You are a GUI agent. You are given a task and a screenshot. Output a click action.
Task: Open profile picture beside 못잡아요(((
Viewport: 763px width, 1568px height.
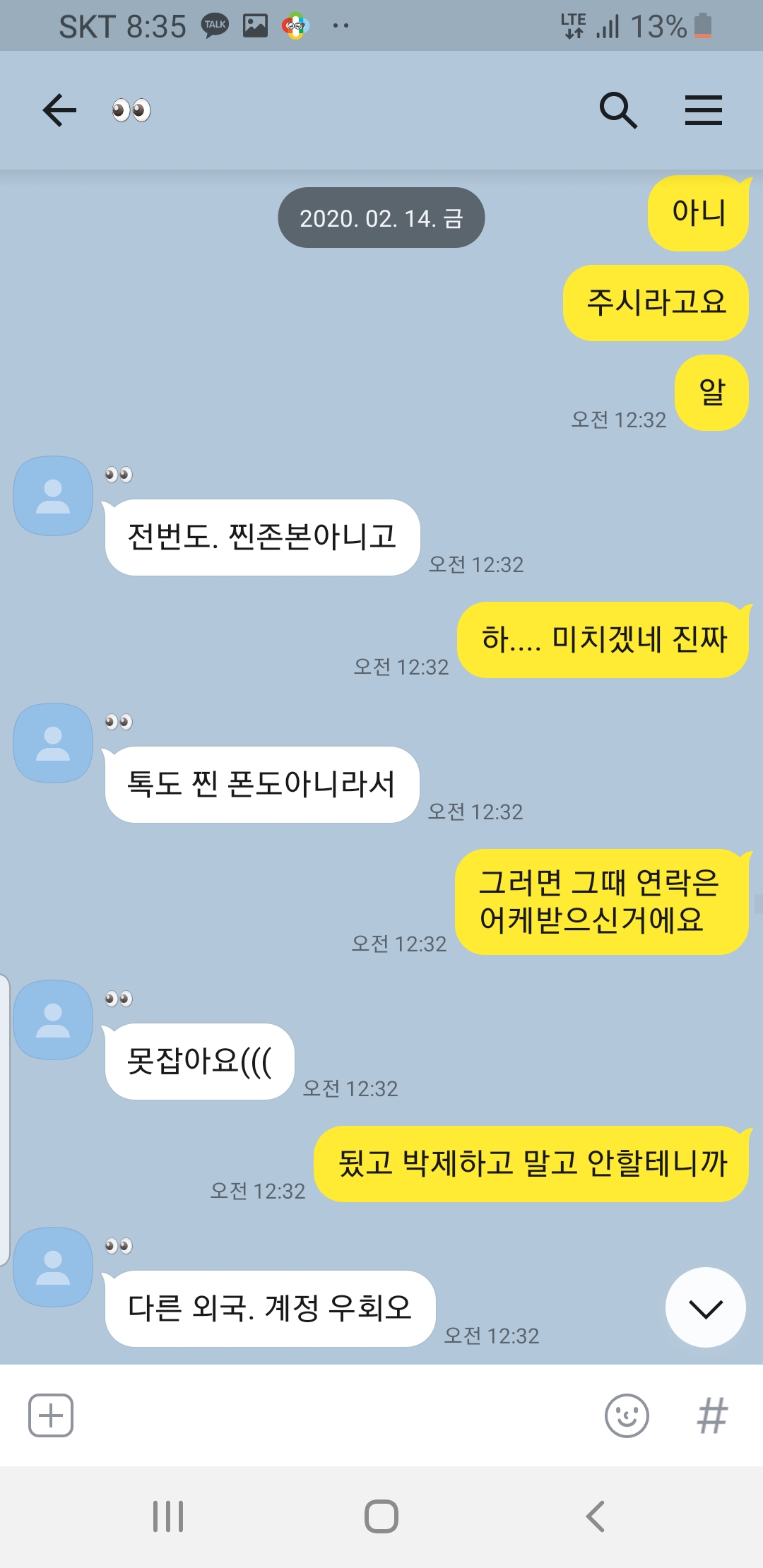53,1020
